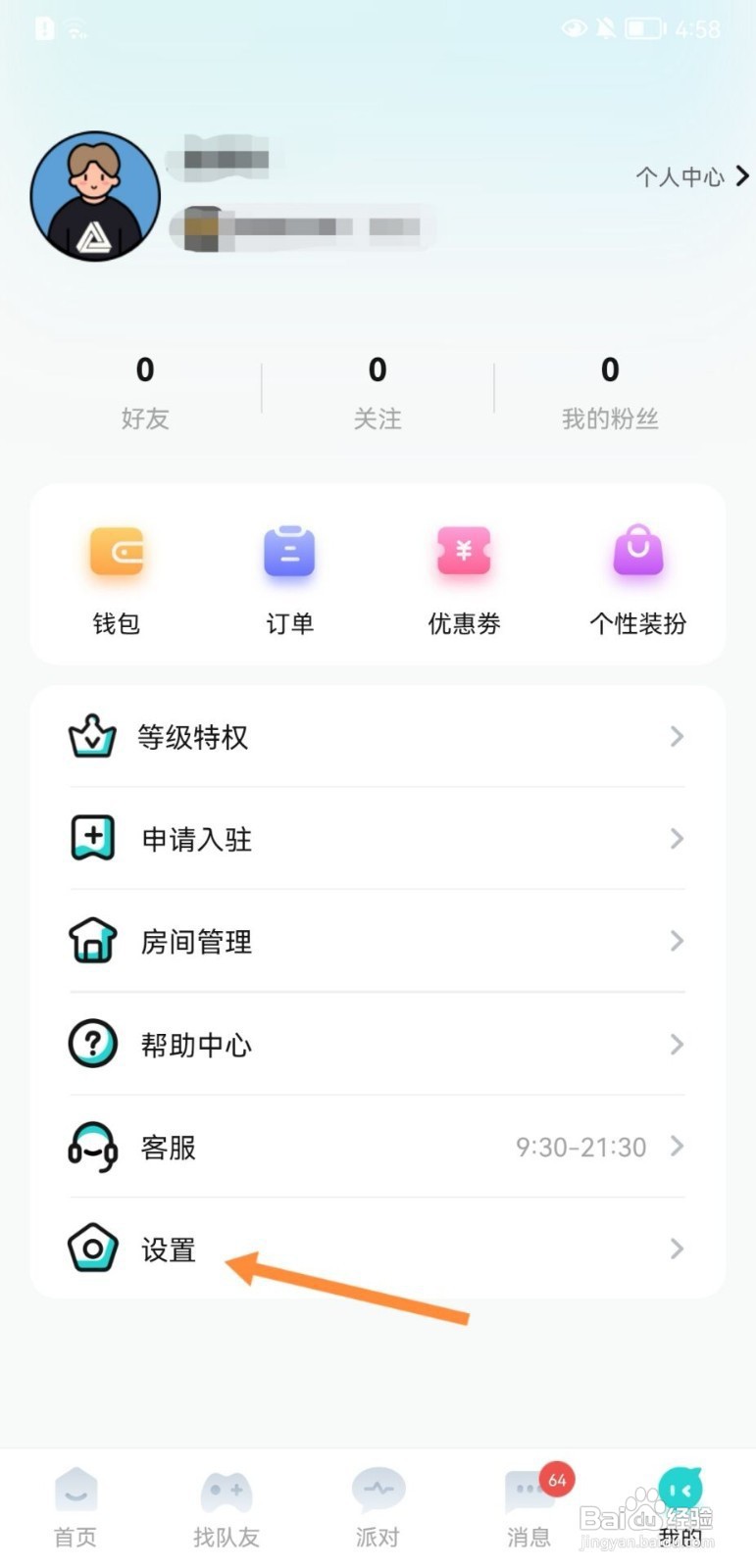Tap the 等级特权 crown icon

click(x=91, y=737)
